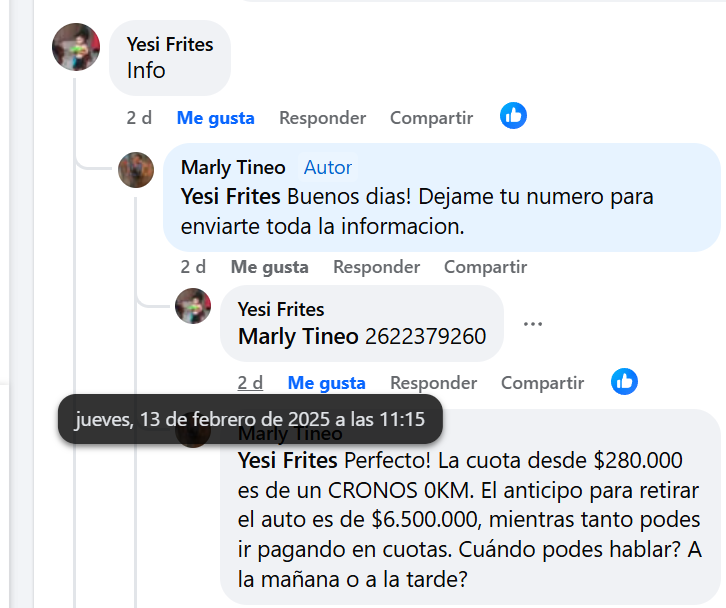
Task: Reply to the phone number comment
Action: pos(433,383)
